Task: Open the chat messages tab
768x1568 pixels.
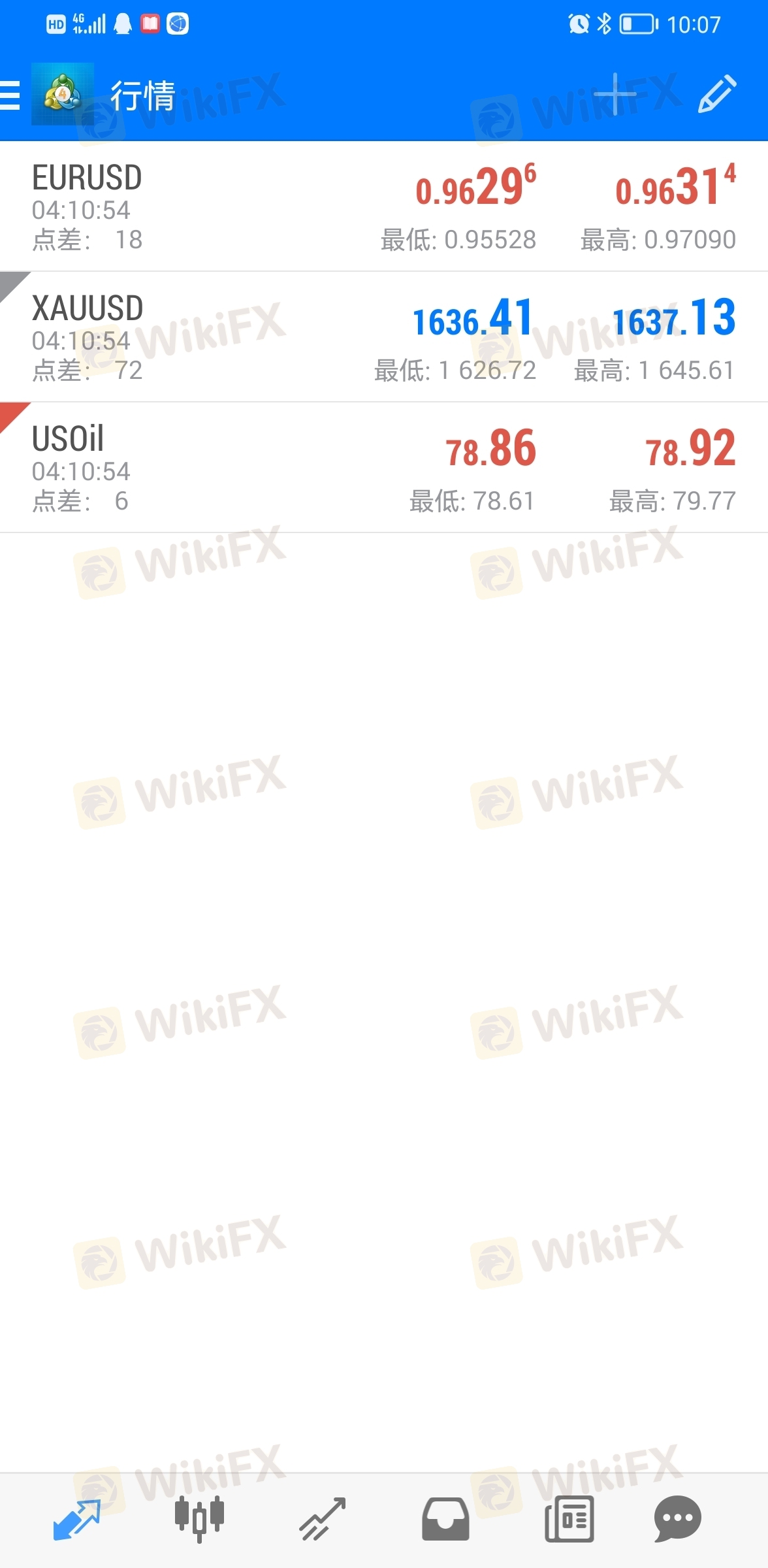Action: point(677,1519)
